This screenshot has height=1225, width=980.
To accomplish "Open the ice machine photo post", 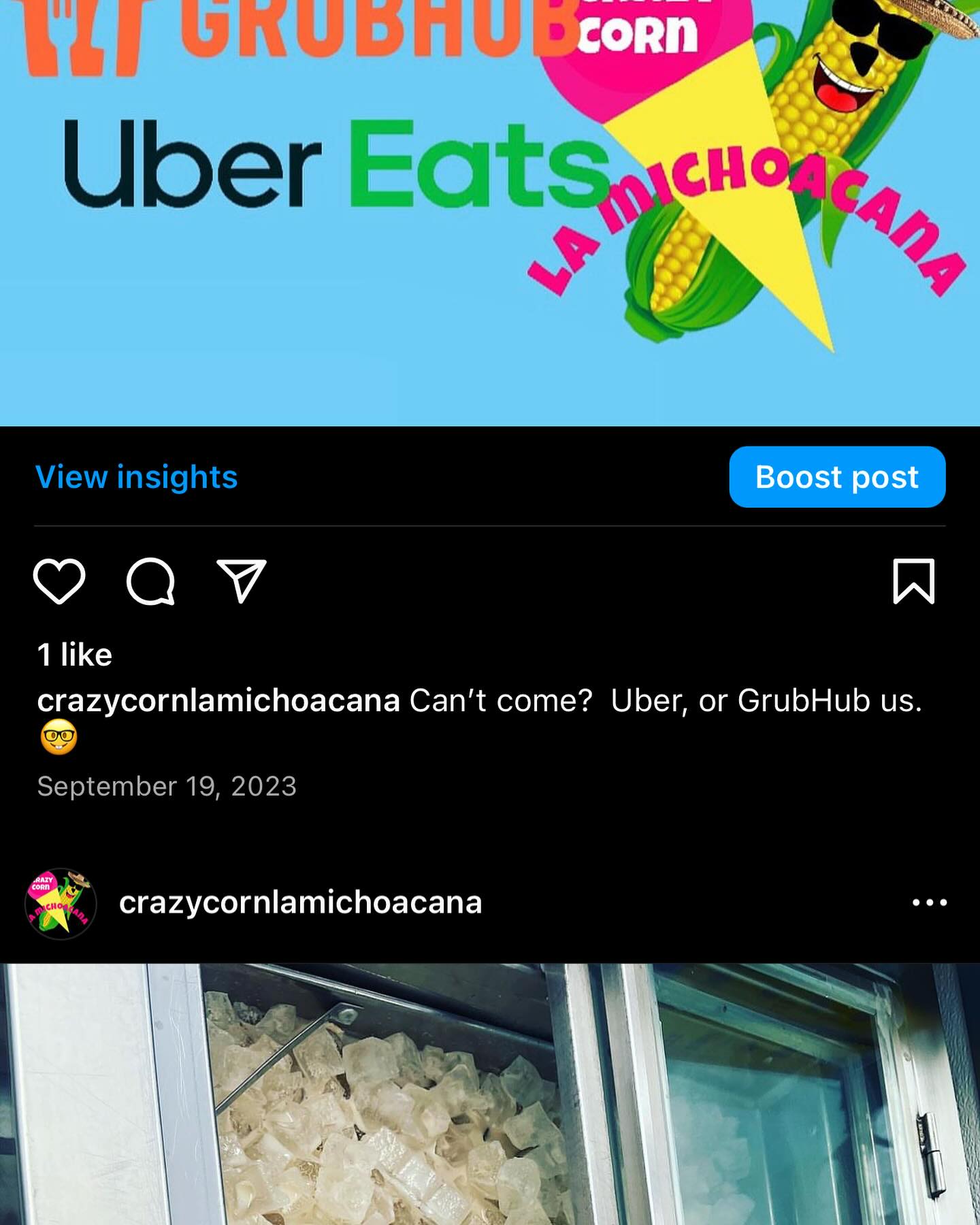I will click(490, 1096).
